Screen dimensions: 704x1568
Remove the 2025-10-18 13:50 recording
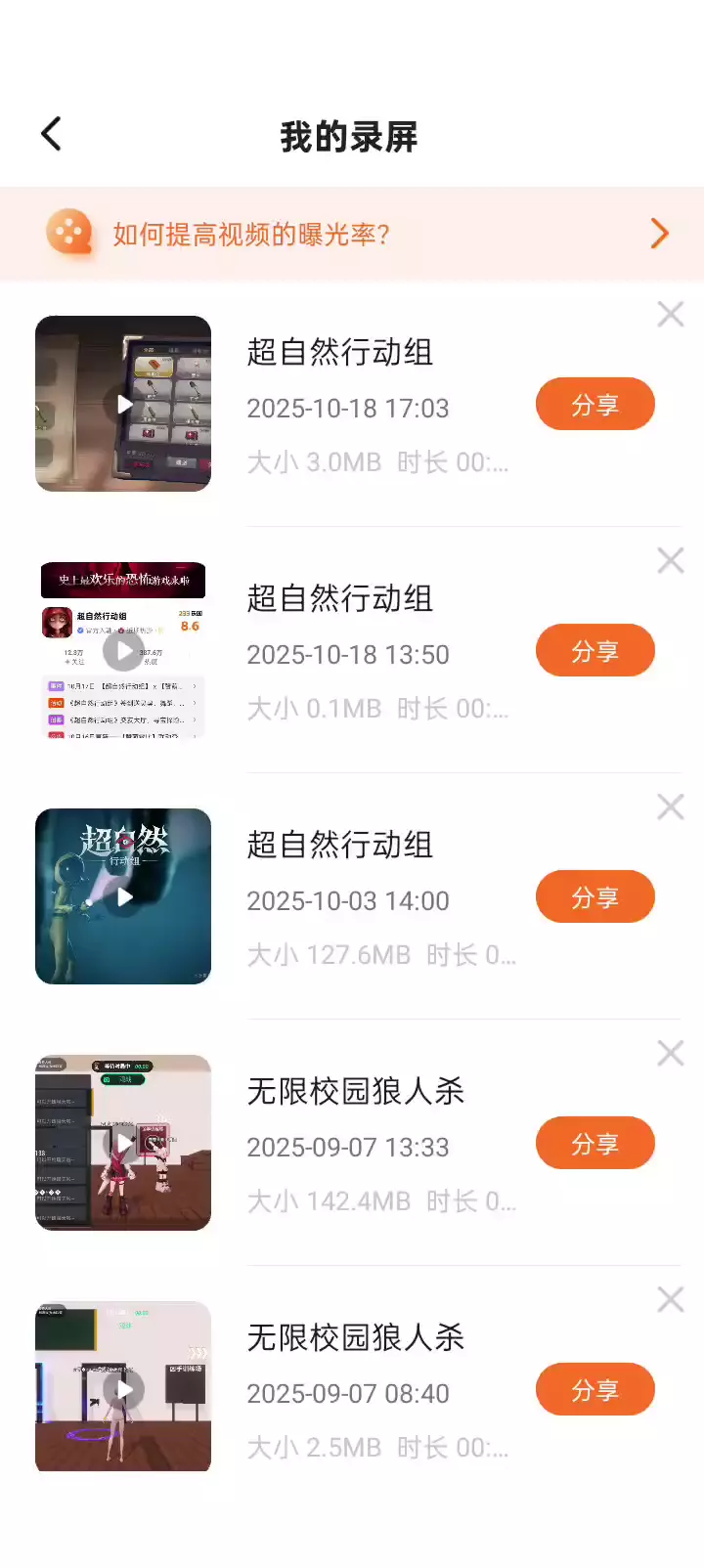coord(671,560)
